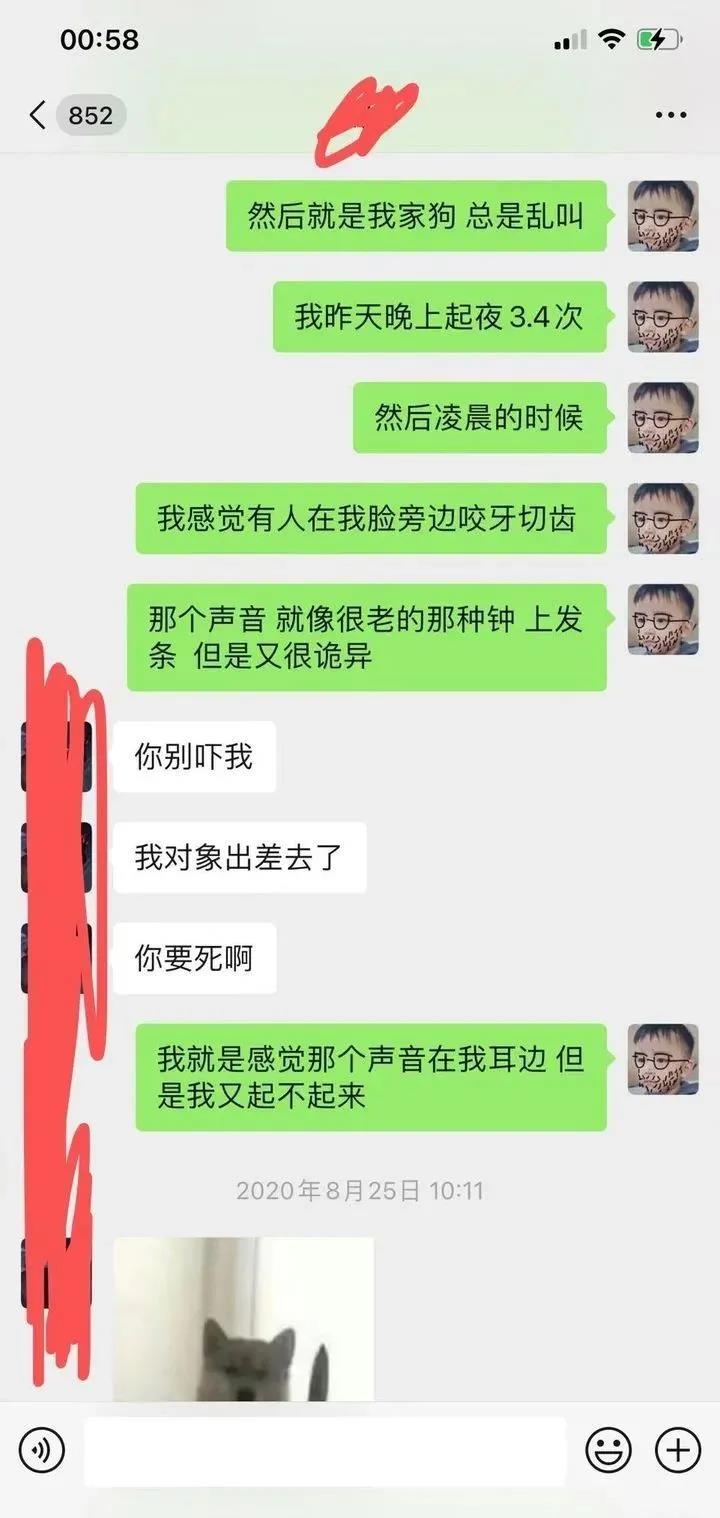720x1518 pixels.
Task: Open the dog photo message
Action: 244,1318
